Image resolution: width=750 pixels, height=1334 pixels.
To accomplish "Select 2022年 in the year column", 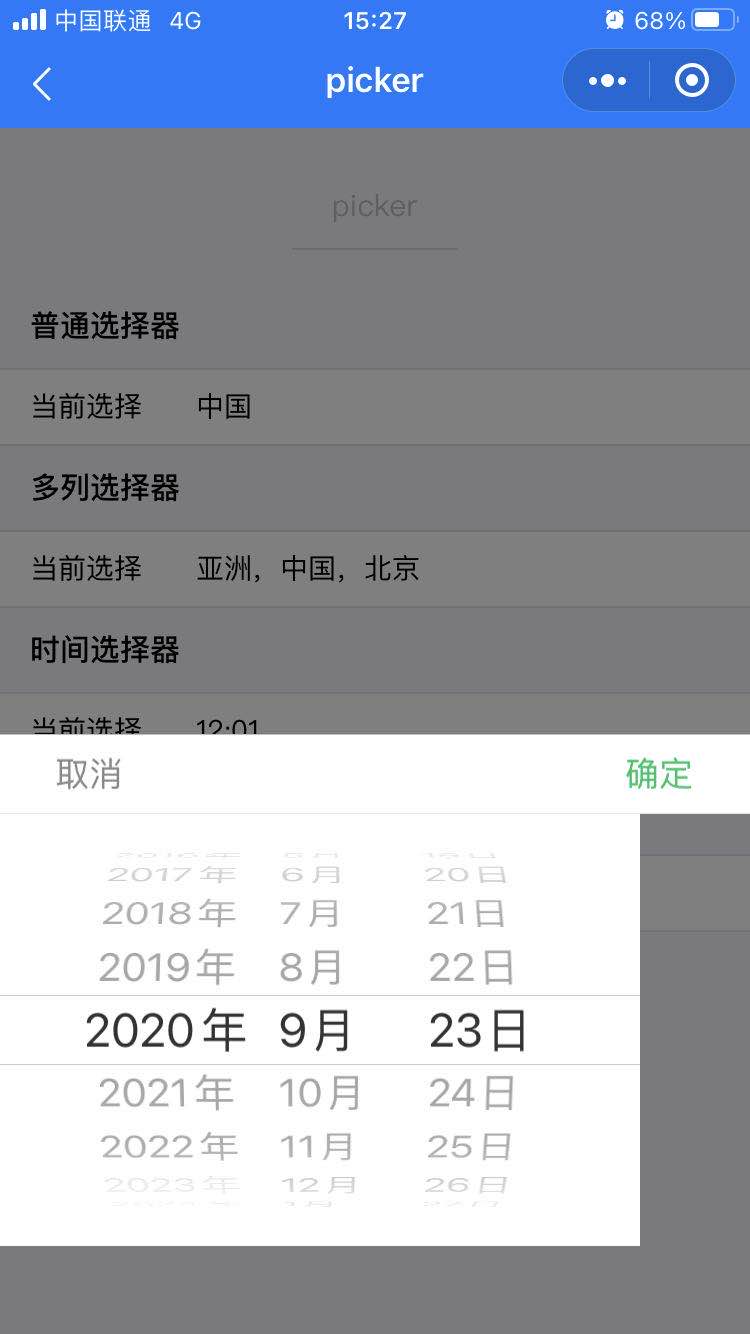I will pos(169,1146).
